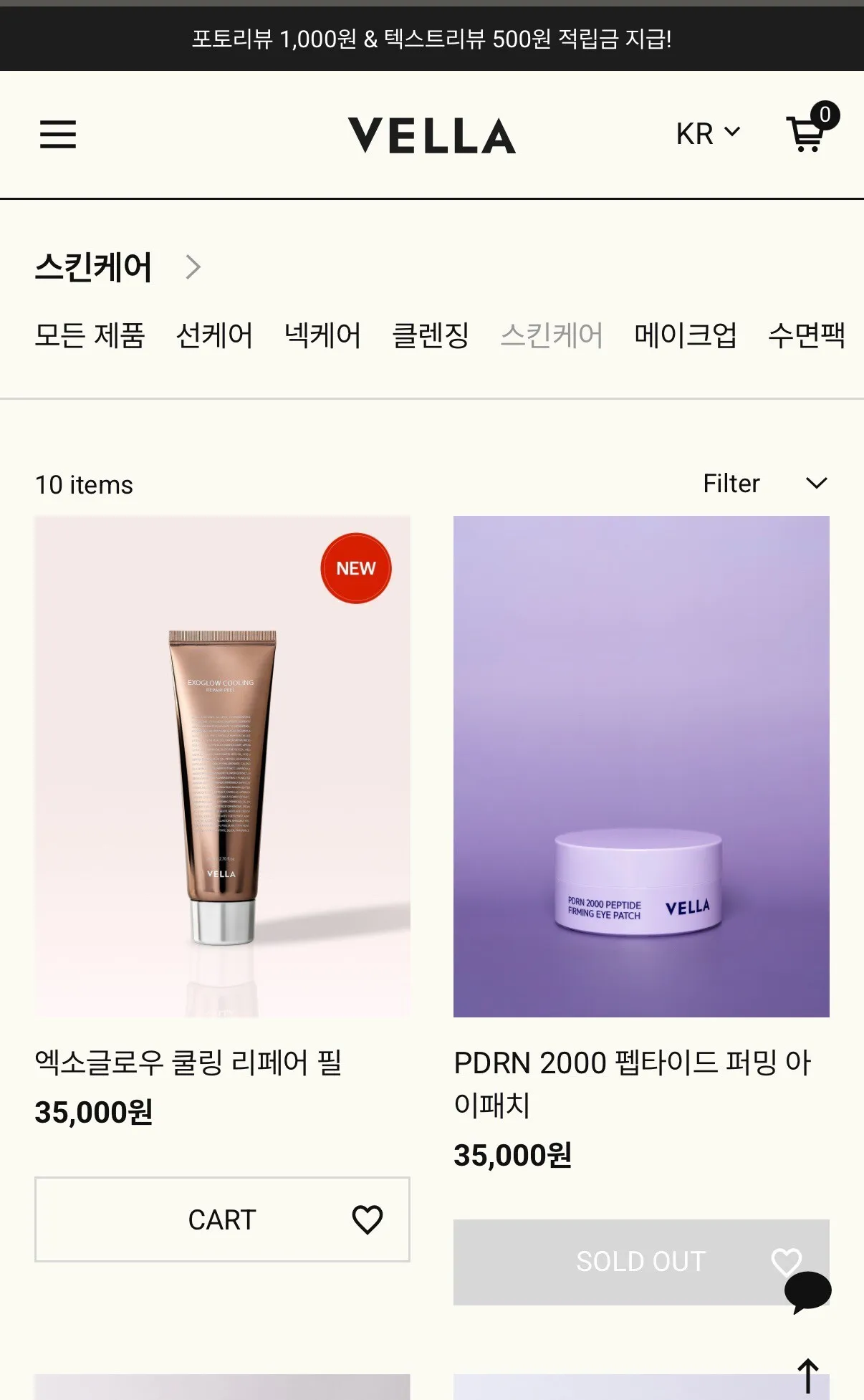Tap the scroll-to-top arrow
Screen dimensions: 864x1400
808,1376
